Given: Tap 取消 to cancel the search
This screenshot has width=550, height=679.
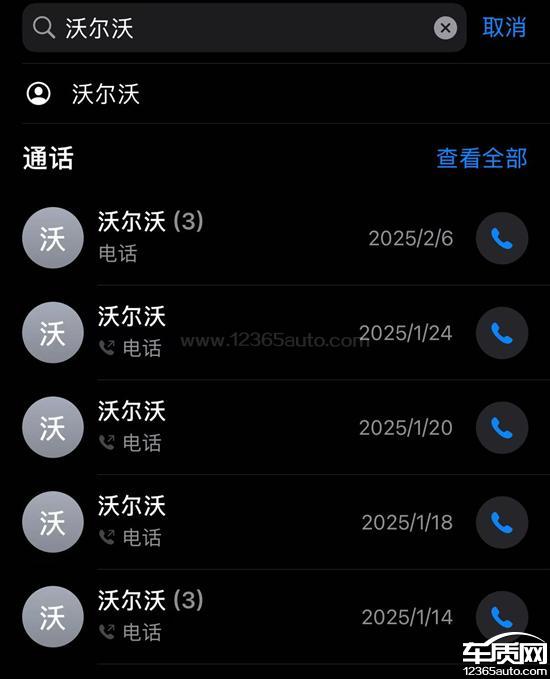Looking at the screenshot, I should pyautogui.click(x=505, y=27).
